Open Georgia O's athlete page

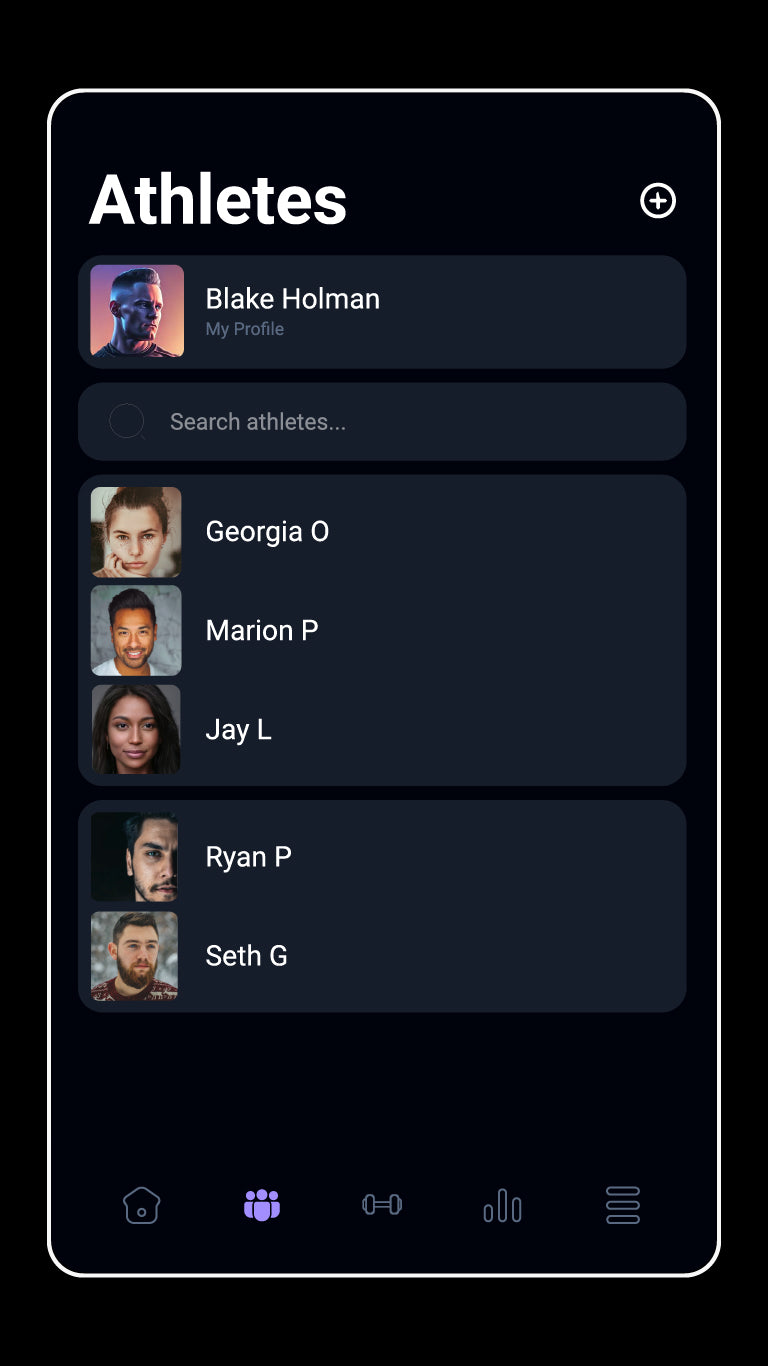[382, 532]
